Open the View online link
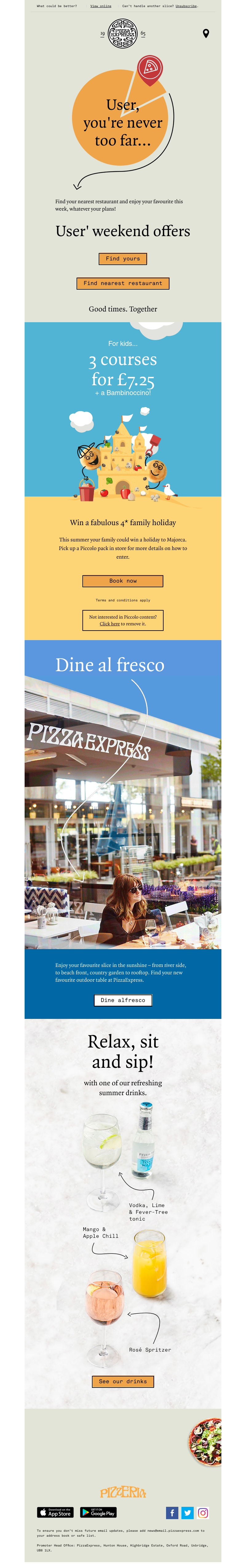Viewport: 246px width, 1568px height. [101, 6]
